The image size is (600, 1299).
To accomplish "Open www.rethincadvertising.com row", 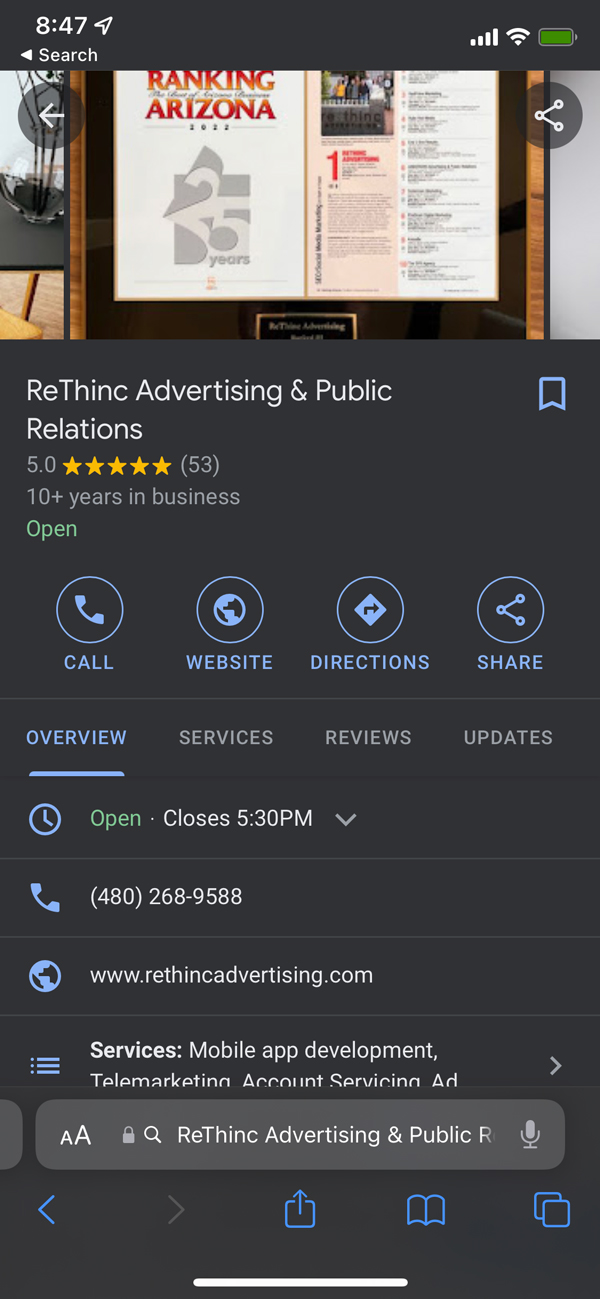I will click(231, 976).
